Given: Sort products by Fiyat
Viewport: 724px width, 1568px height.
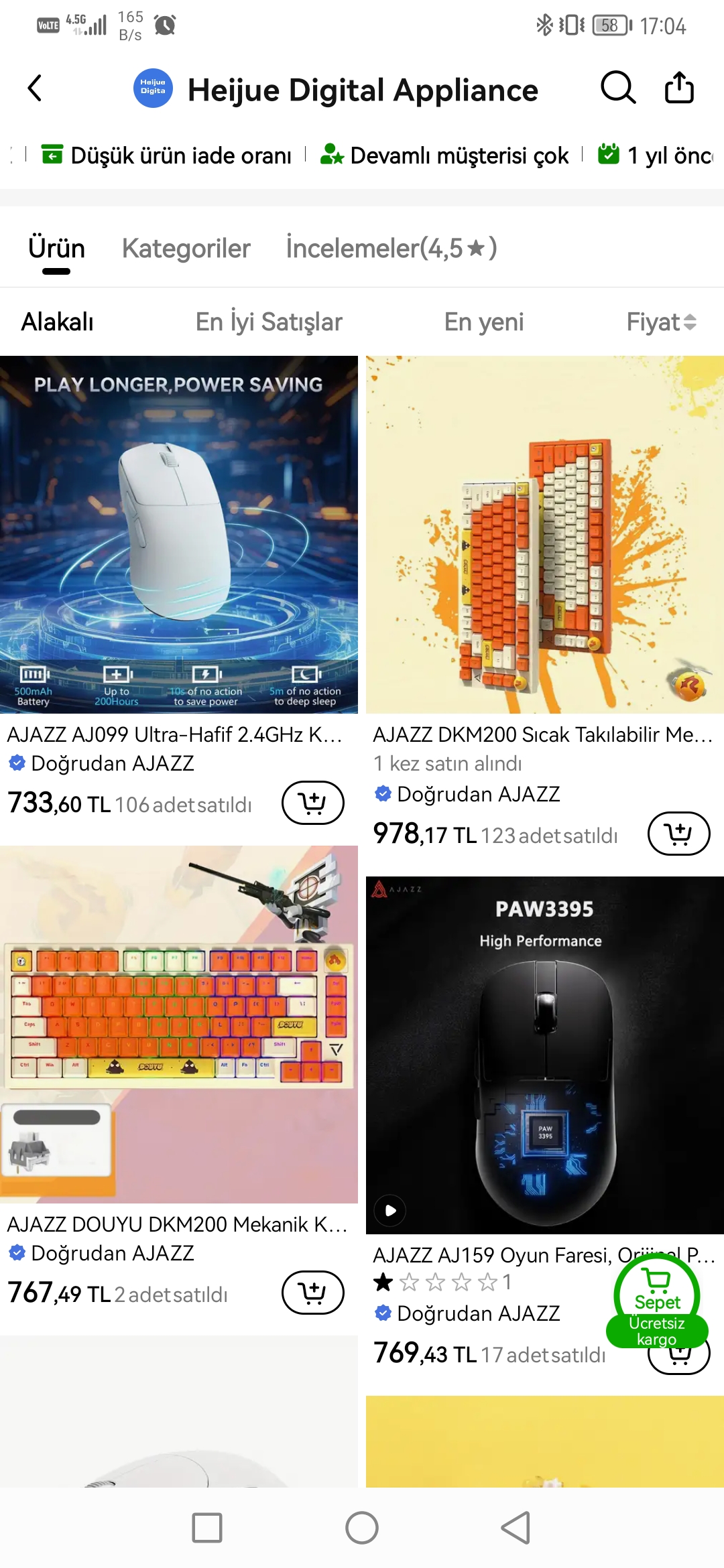Looking at the screenshot, I should tap(660, 322).
